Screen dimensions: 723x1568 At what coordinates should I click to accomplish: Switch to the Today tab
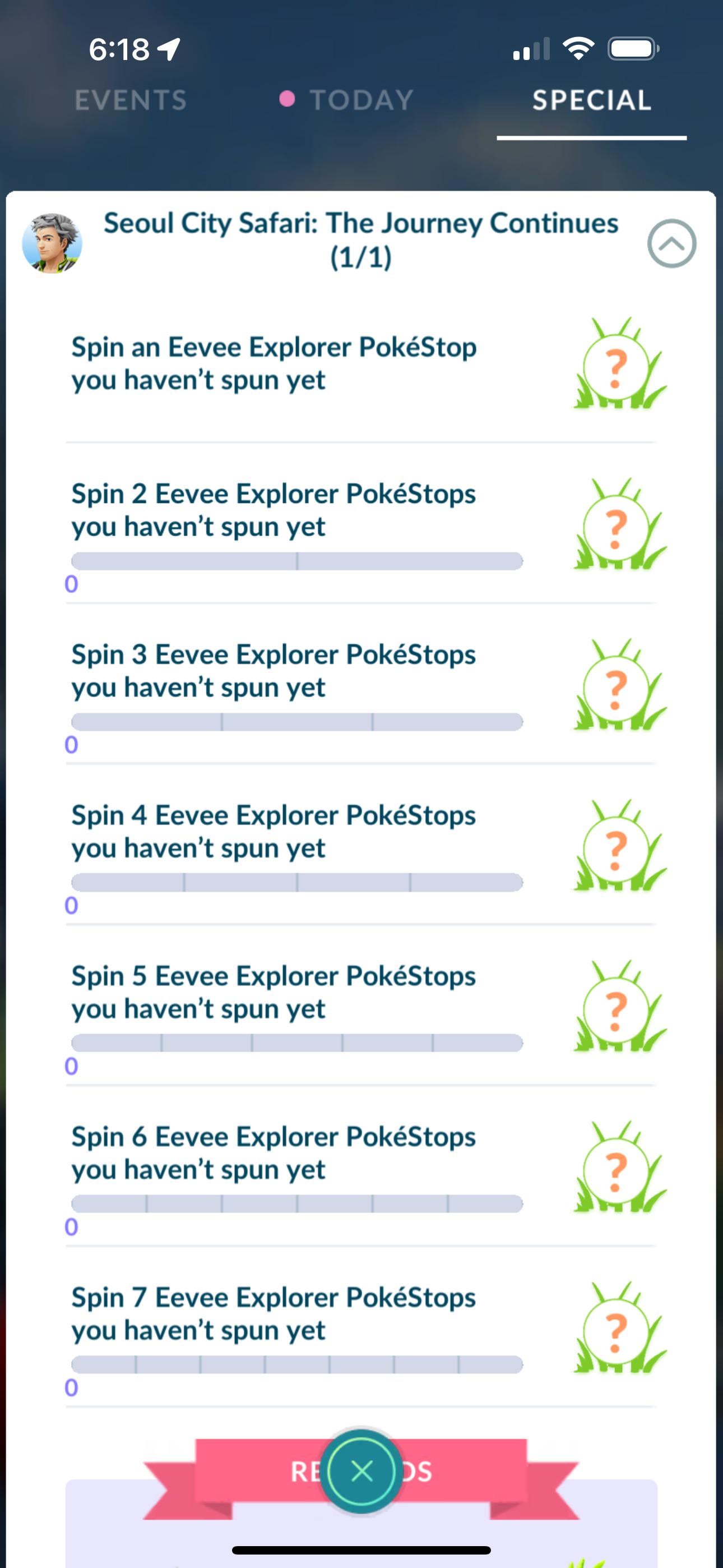coord(360,100)
